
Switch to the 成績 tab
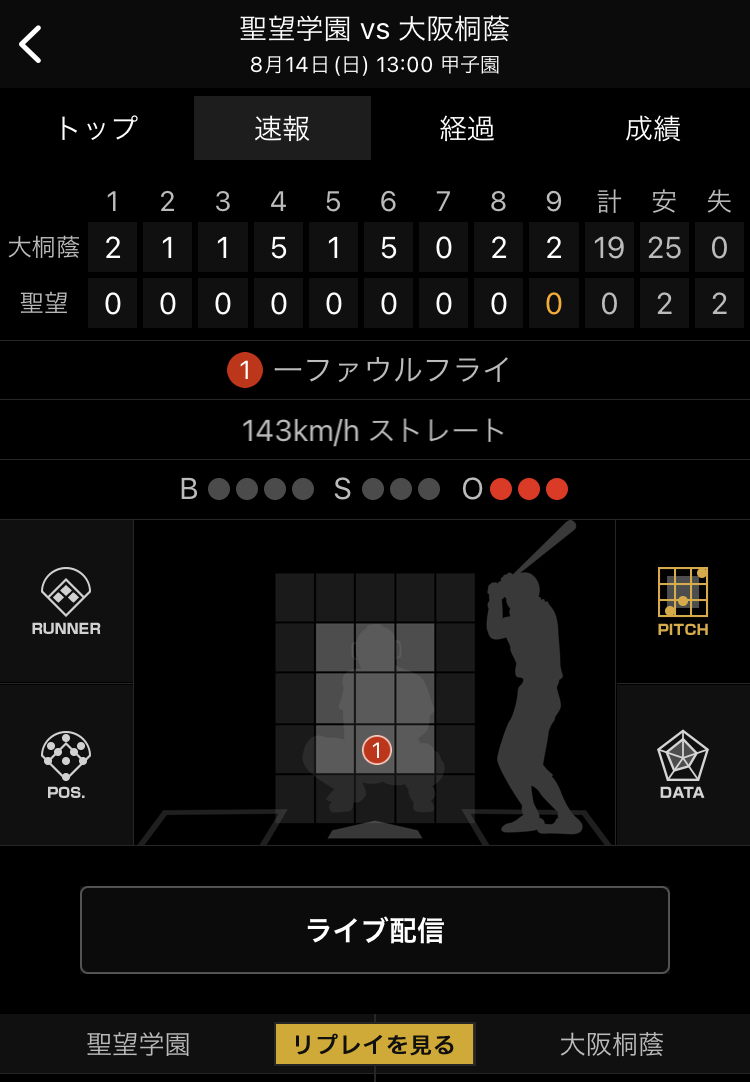tap(653, 128)
